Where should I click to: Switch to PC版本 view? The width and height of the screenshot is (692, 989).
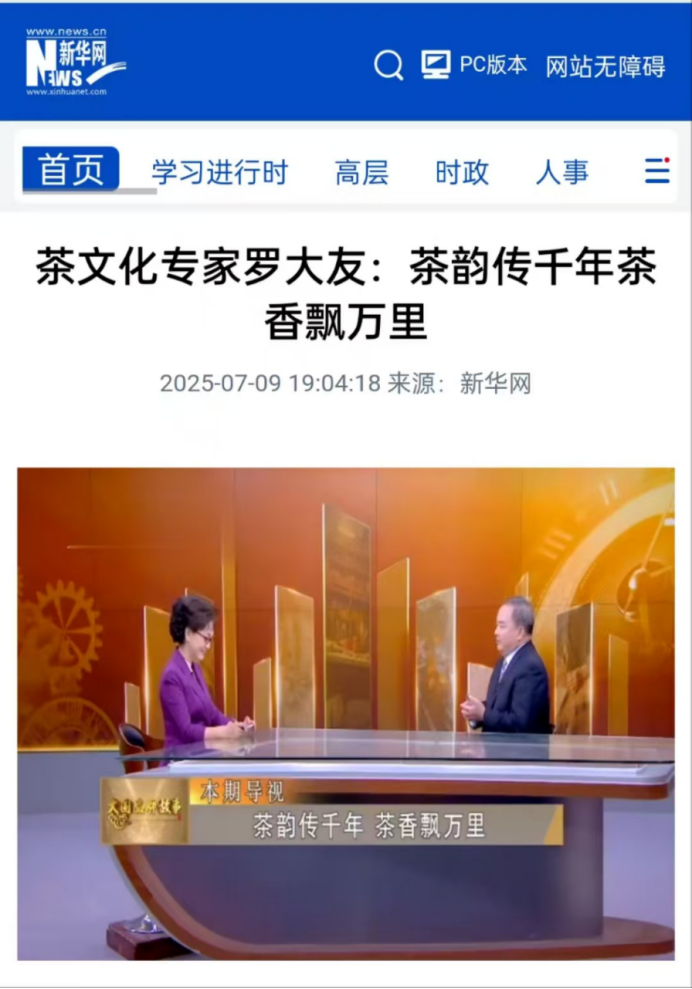pyautogui.click(x=474, y=66)
